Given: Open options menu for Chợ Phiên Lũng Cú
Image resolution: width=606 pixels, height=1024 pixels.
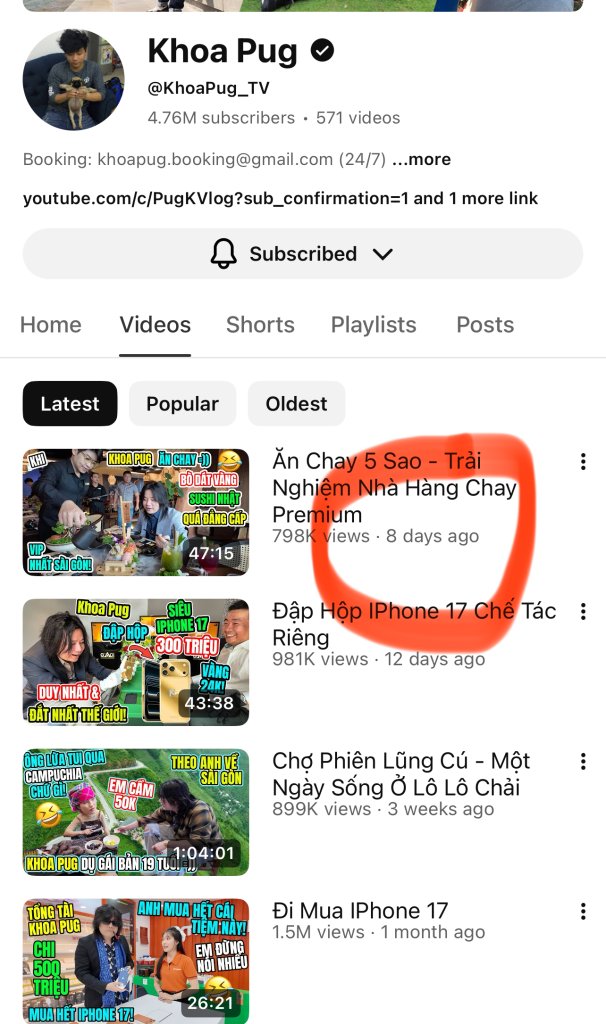Looking at the screenshot, I should tap(583, 762).
